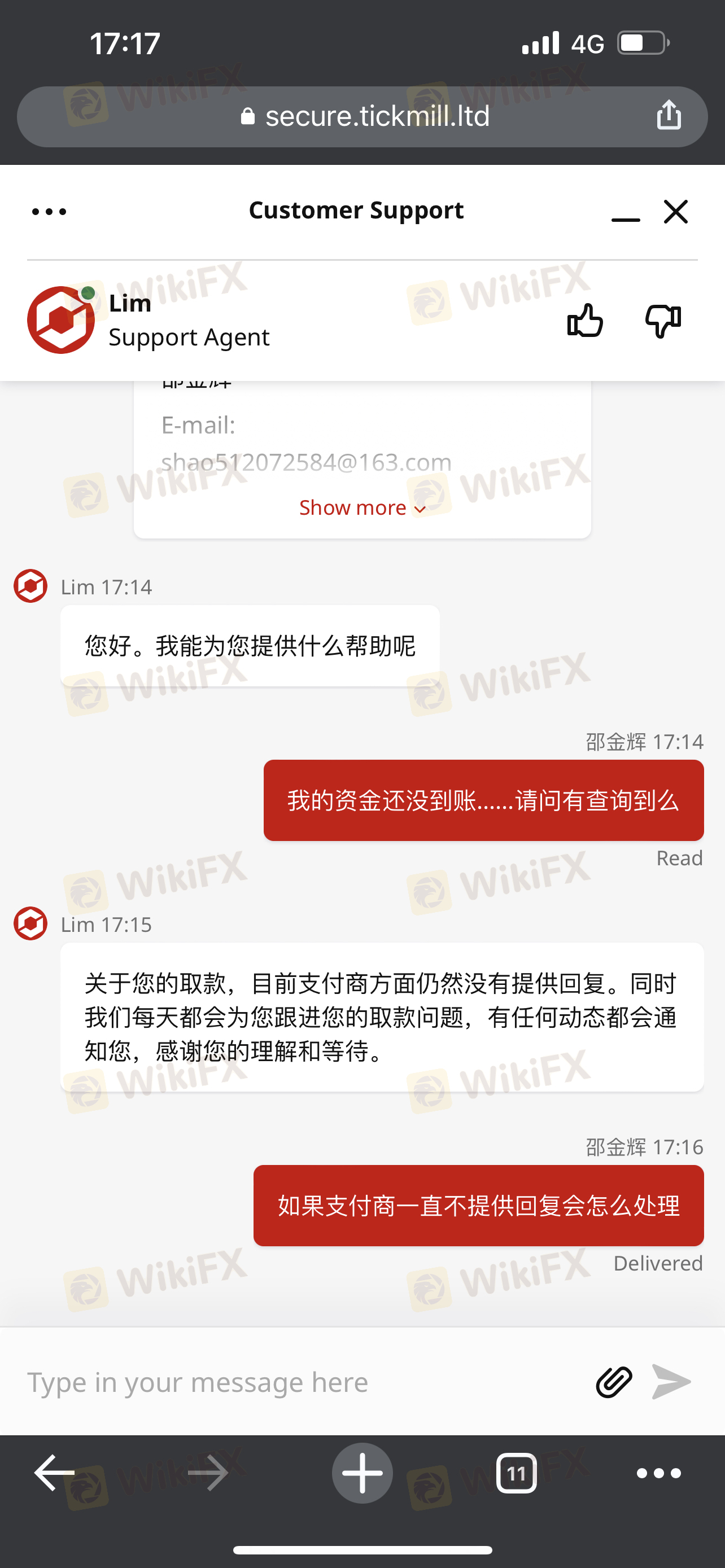Go back in the browser
This screenshot has height=1568, width=725.
[x=54, y=1473]
